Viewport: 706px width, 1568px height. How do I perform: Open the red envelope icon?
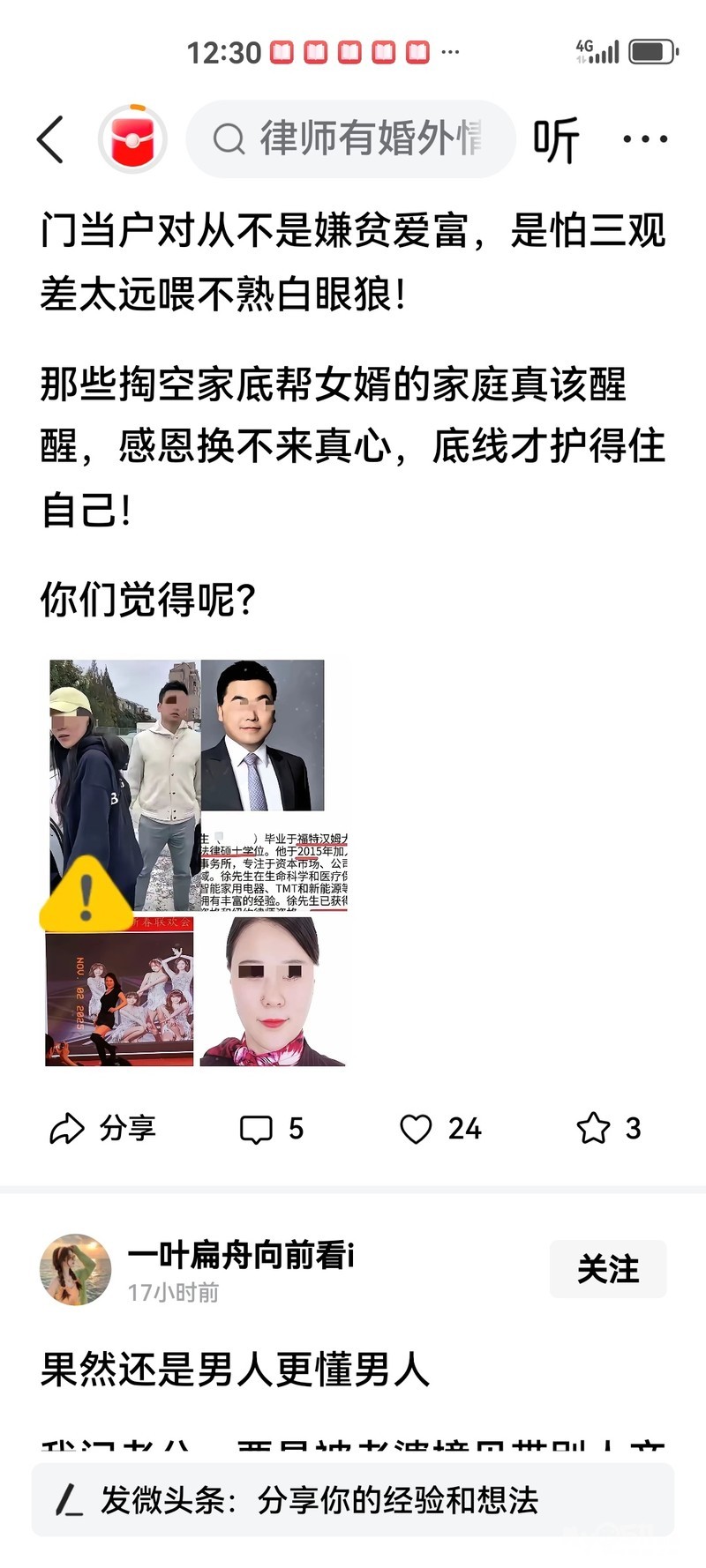click(x=132, y=139)
